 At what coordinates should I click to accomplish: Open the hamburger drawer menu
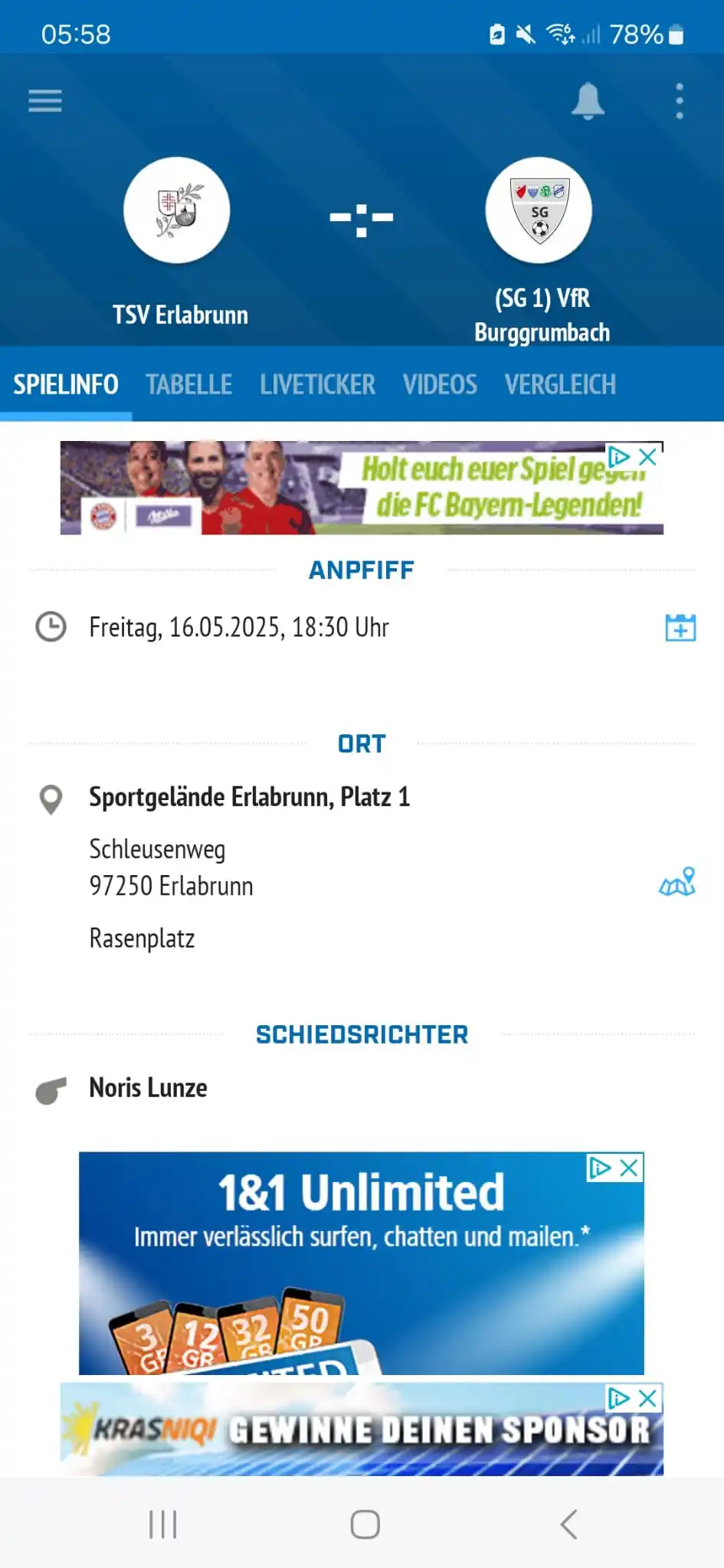45,100
